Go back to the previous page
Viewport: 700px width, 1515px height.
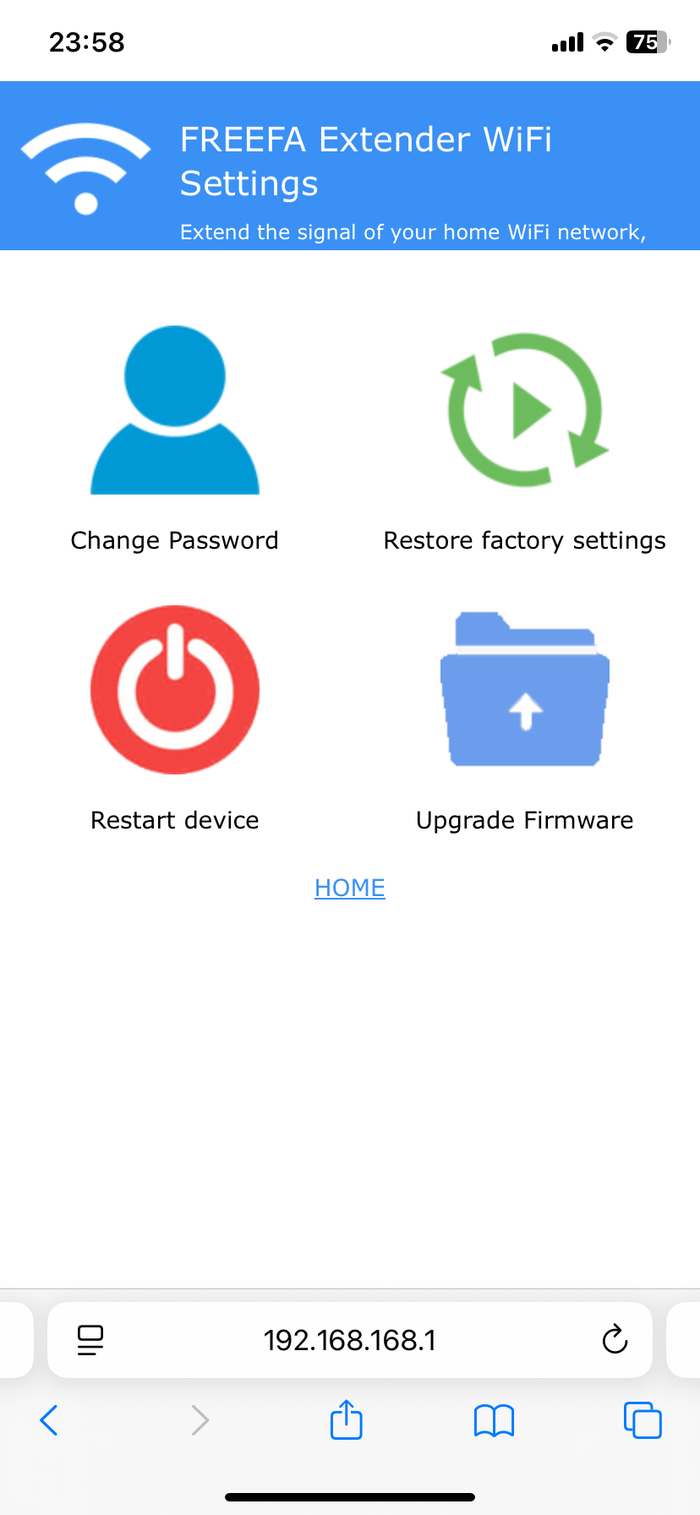(x=49, y=1420)
